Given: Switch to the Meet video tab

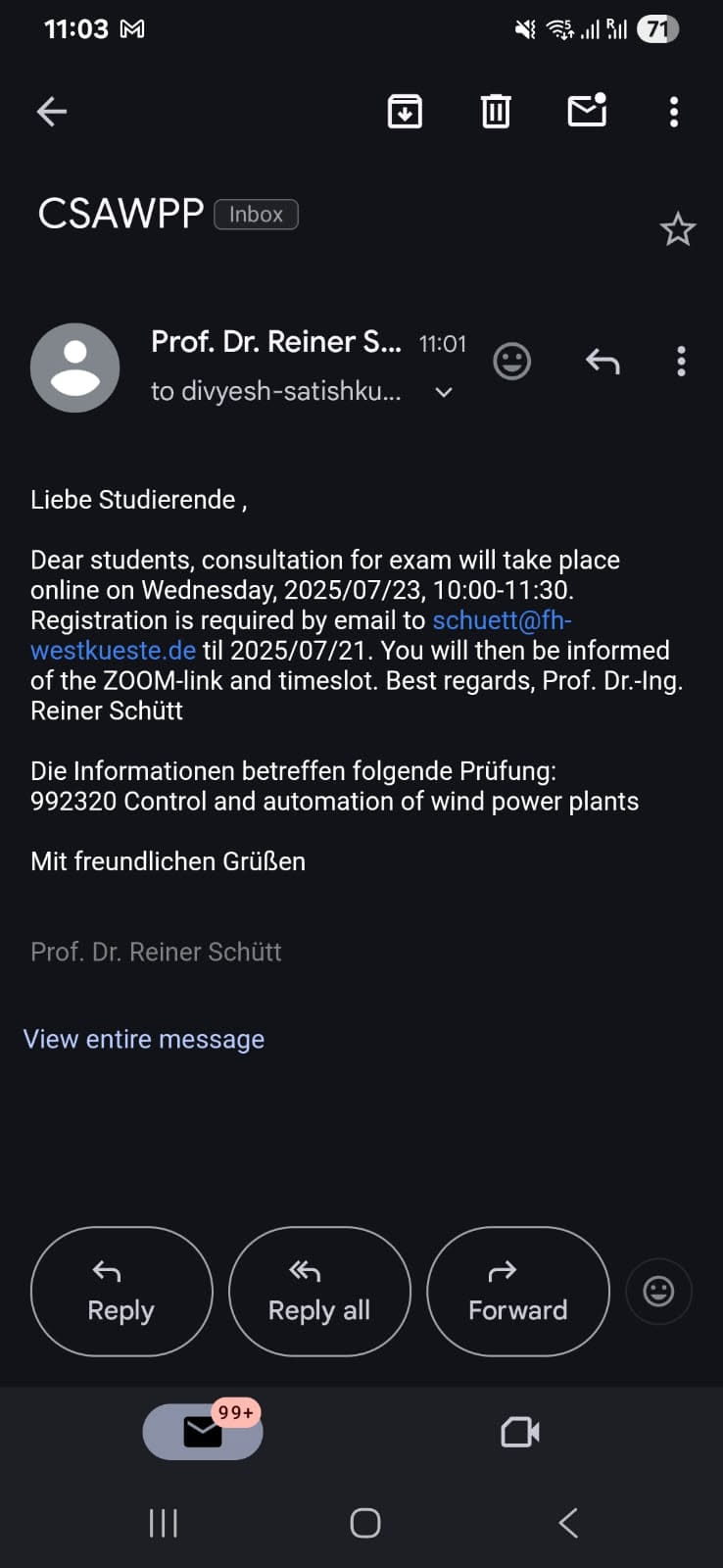Looking at the screenshot, I should (520, 1433).
